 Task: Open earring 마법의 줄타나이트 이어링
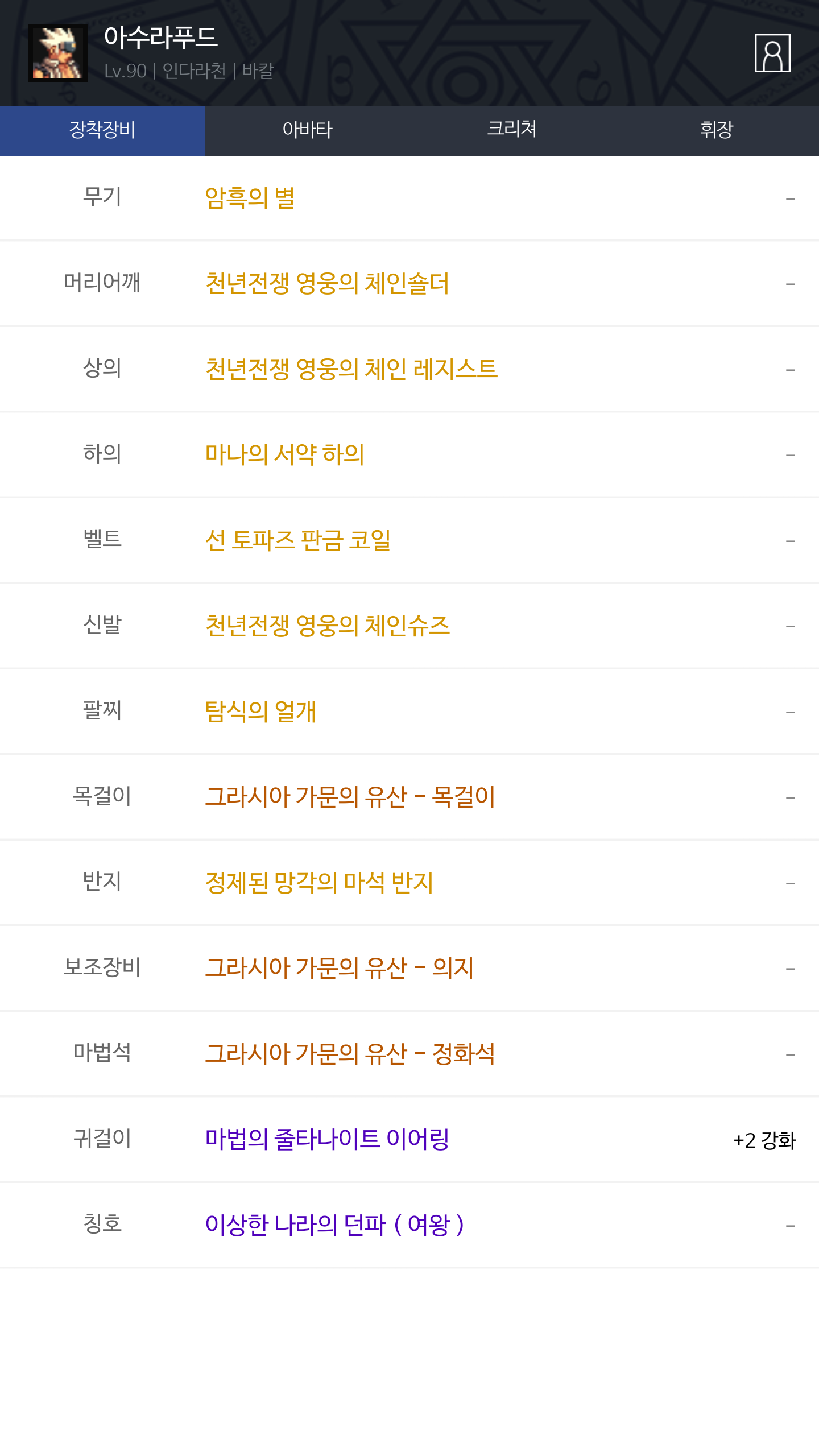click(x=327, y=1139)
